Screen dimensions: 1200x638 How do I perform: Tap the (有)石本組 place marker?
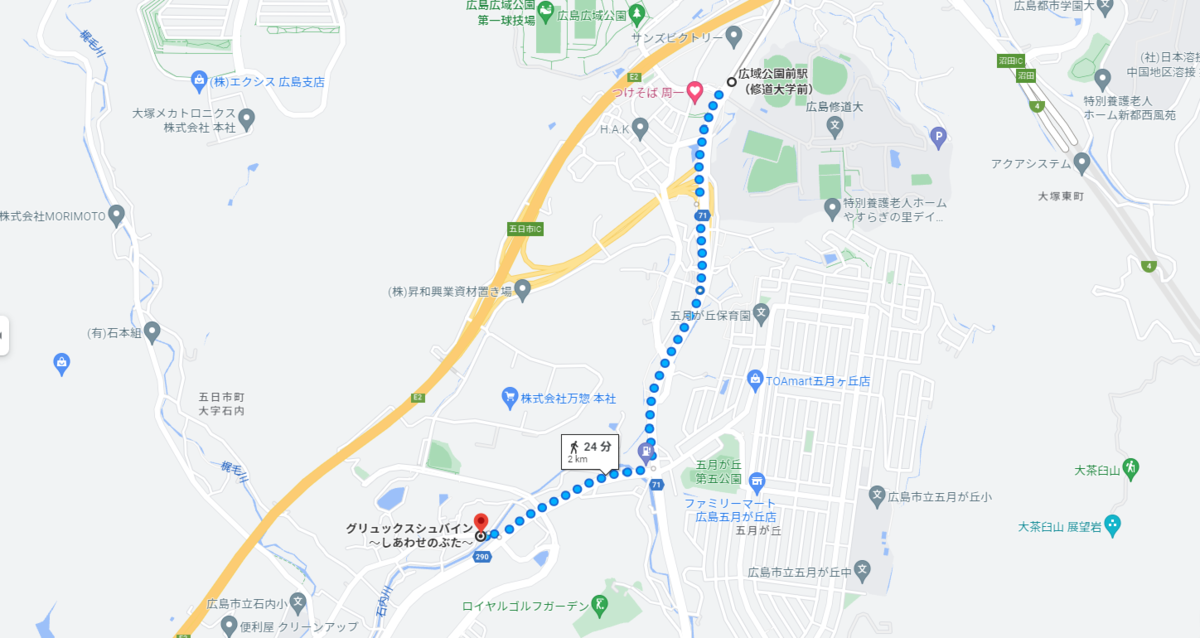pos(152,331)
